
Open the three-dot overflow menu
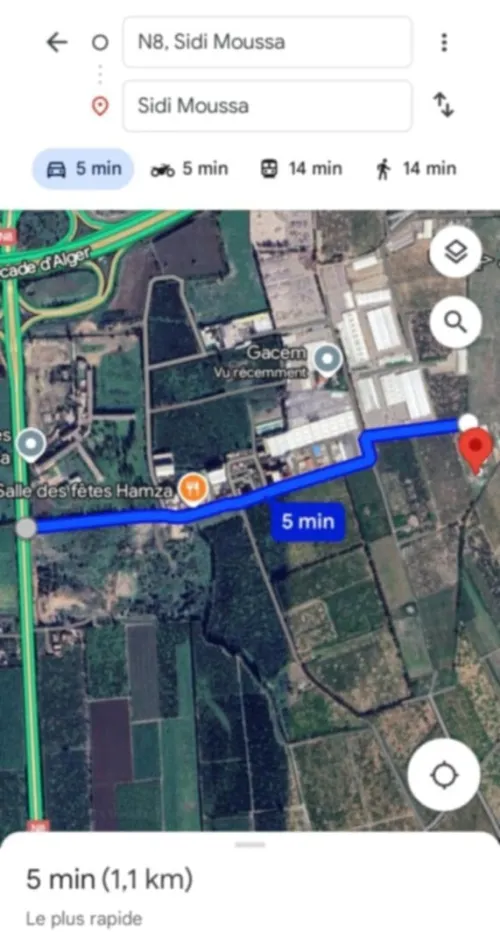click(444, 42)
